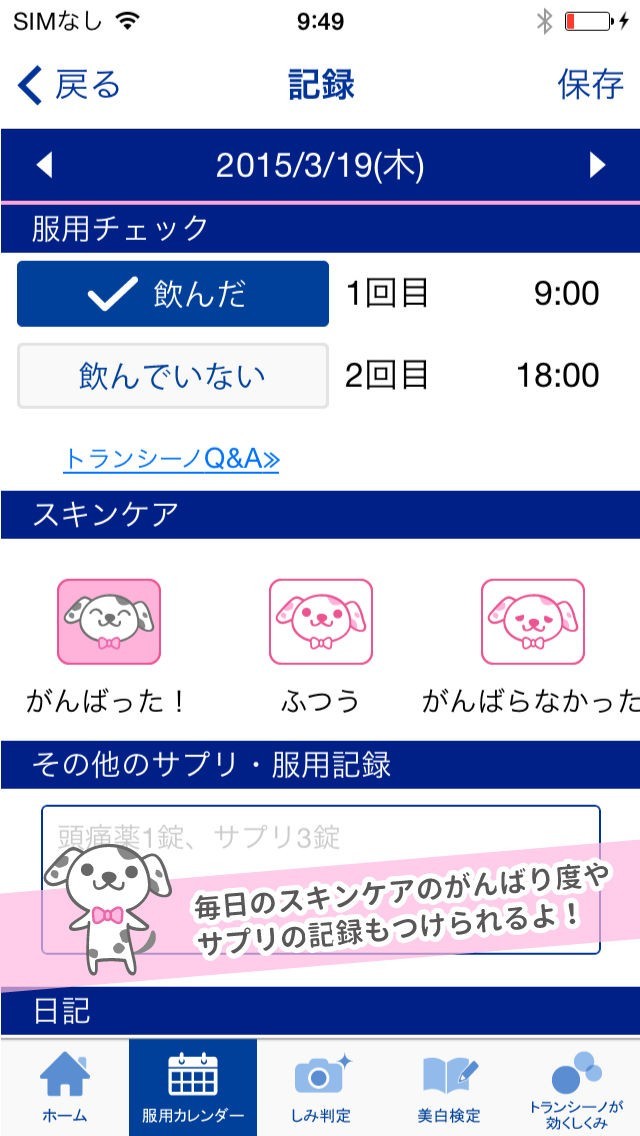Select がんばらなかった skincare rating
Image resolution: width=640 pixels, height=1136 pixels.
532,622
